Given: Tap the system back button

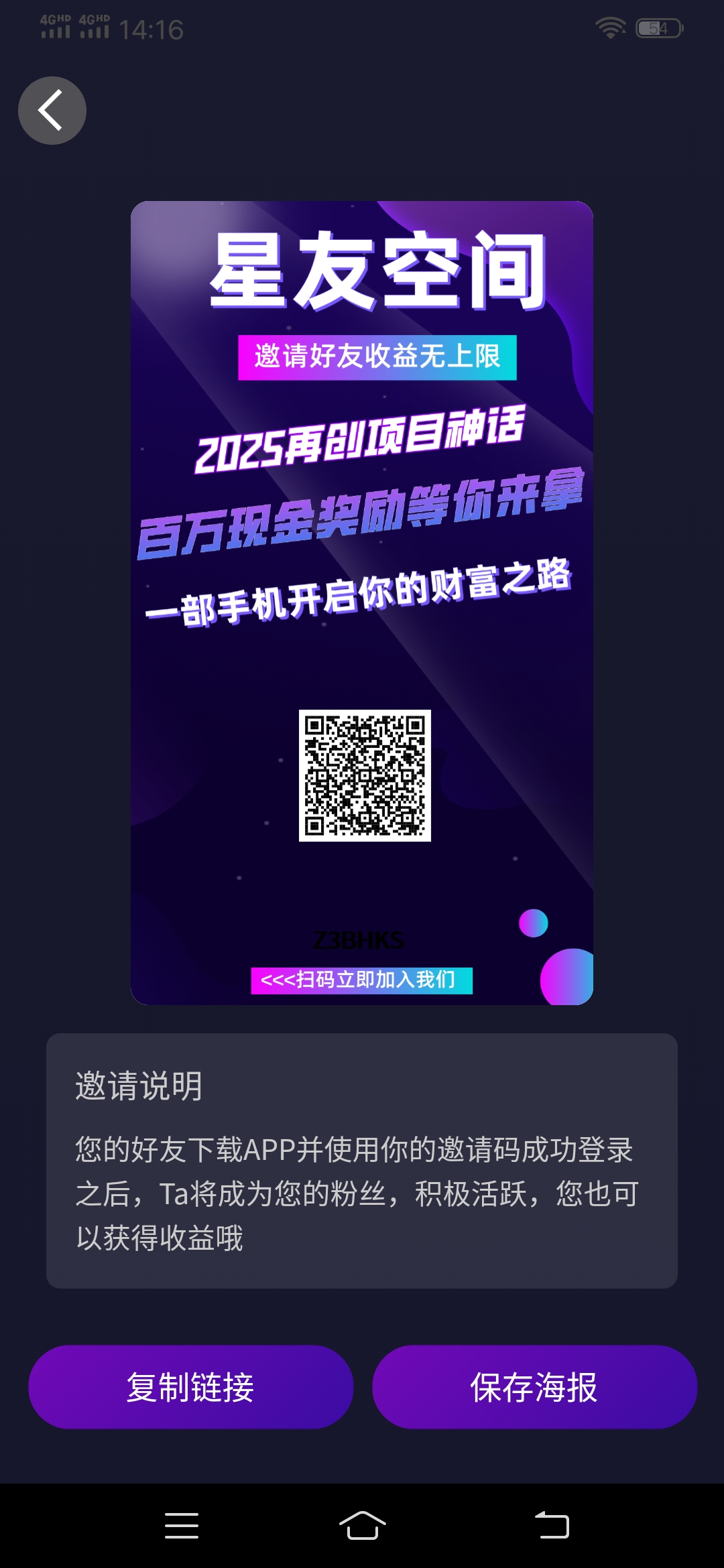Looking at the screenshot, I should click(552, 1525).
